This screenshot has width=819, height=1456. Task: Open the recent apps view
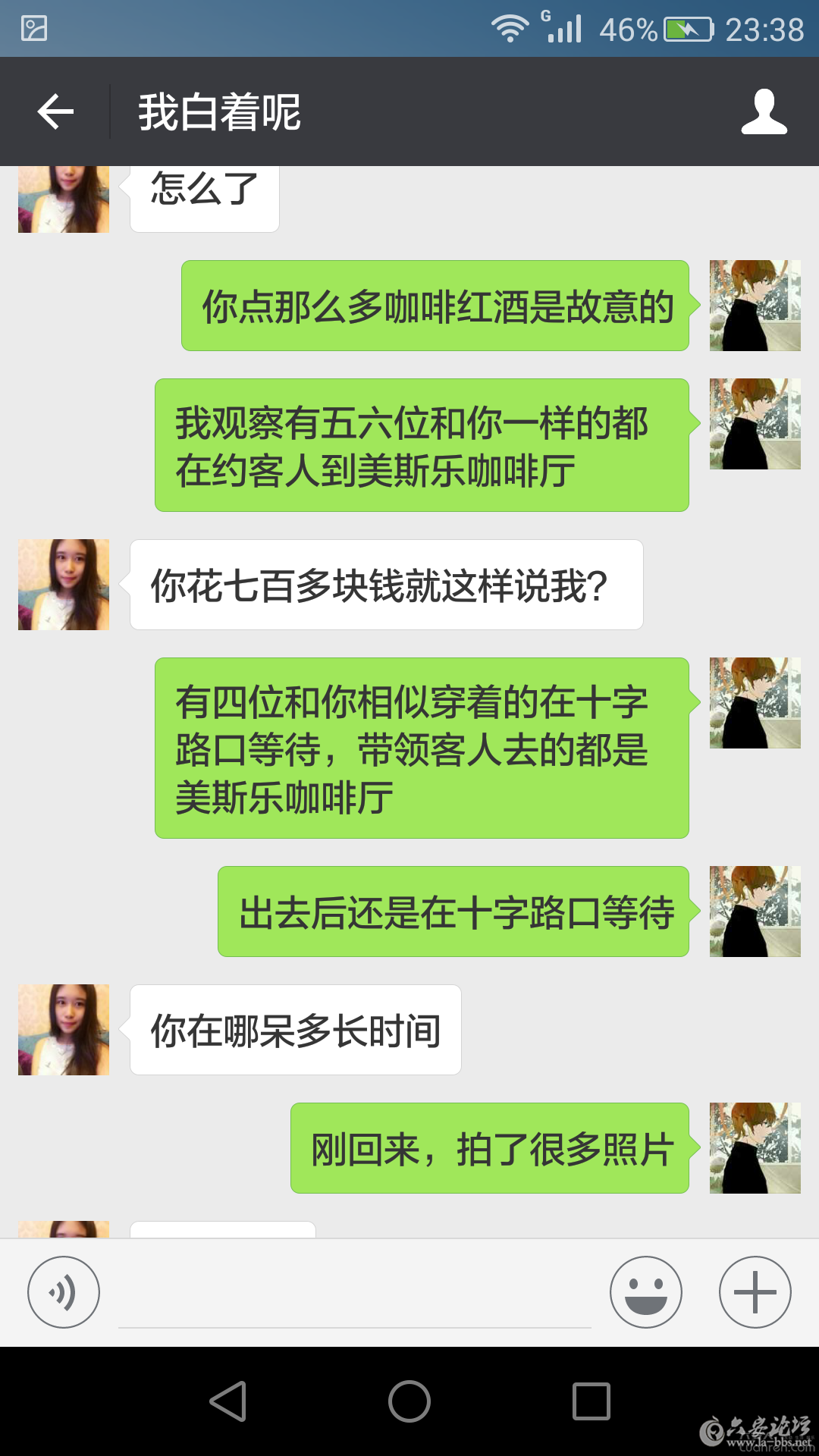(591, 1401)
